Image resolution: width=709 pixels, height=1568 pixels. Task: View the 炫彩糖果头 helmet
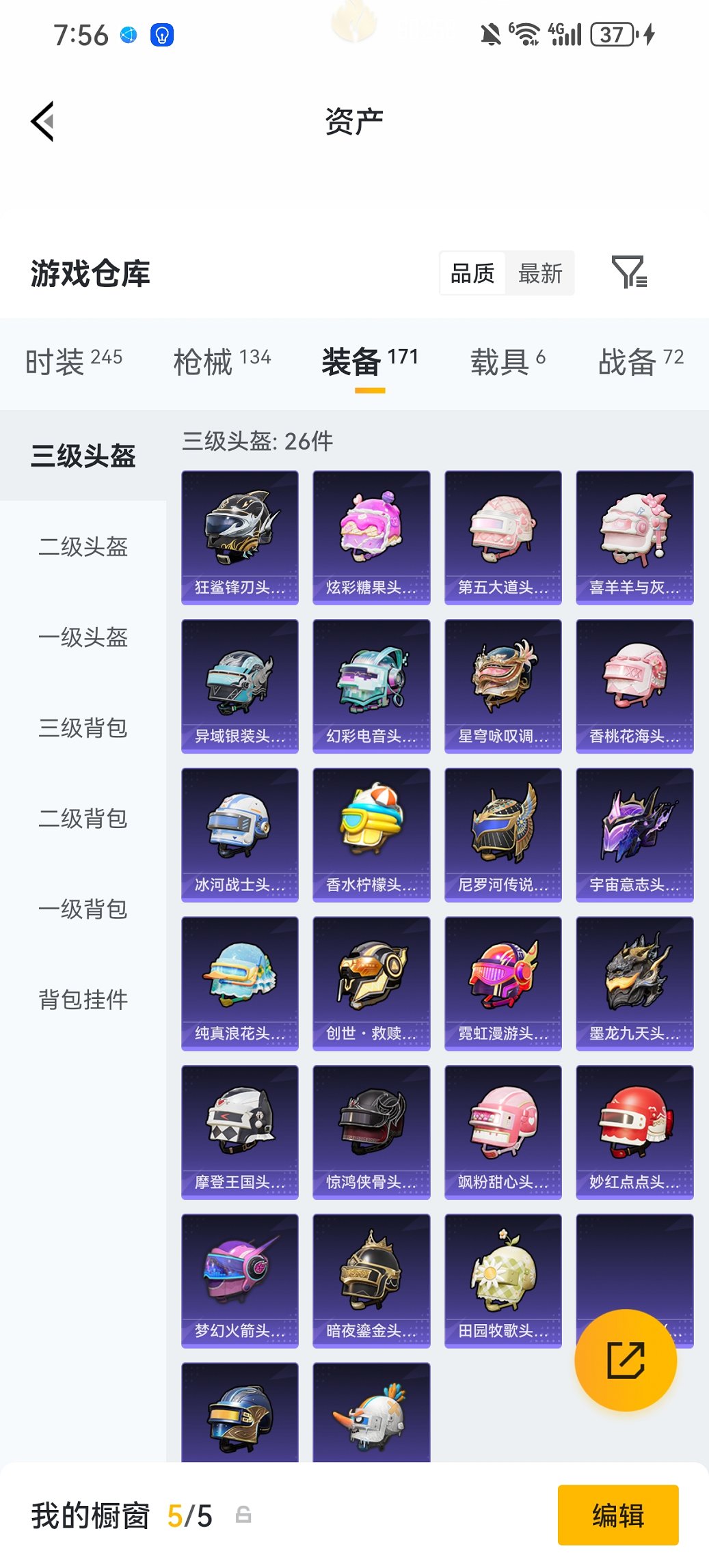[x=371, y=537]
